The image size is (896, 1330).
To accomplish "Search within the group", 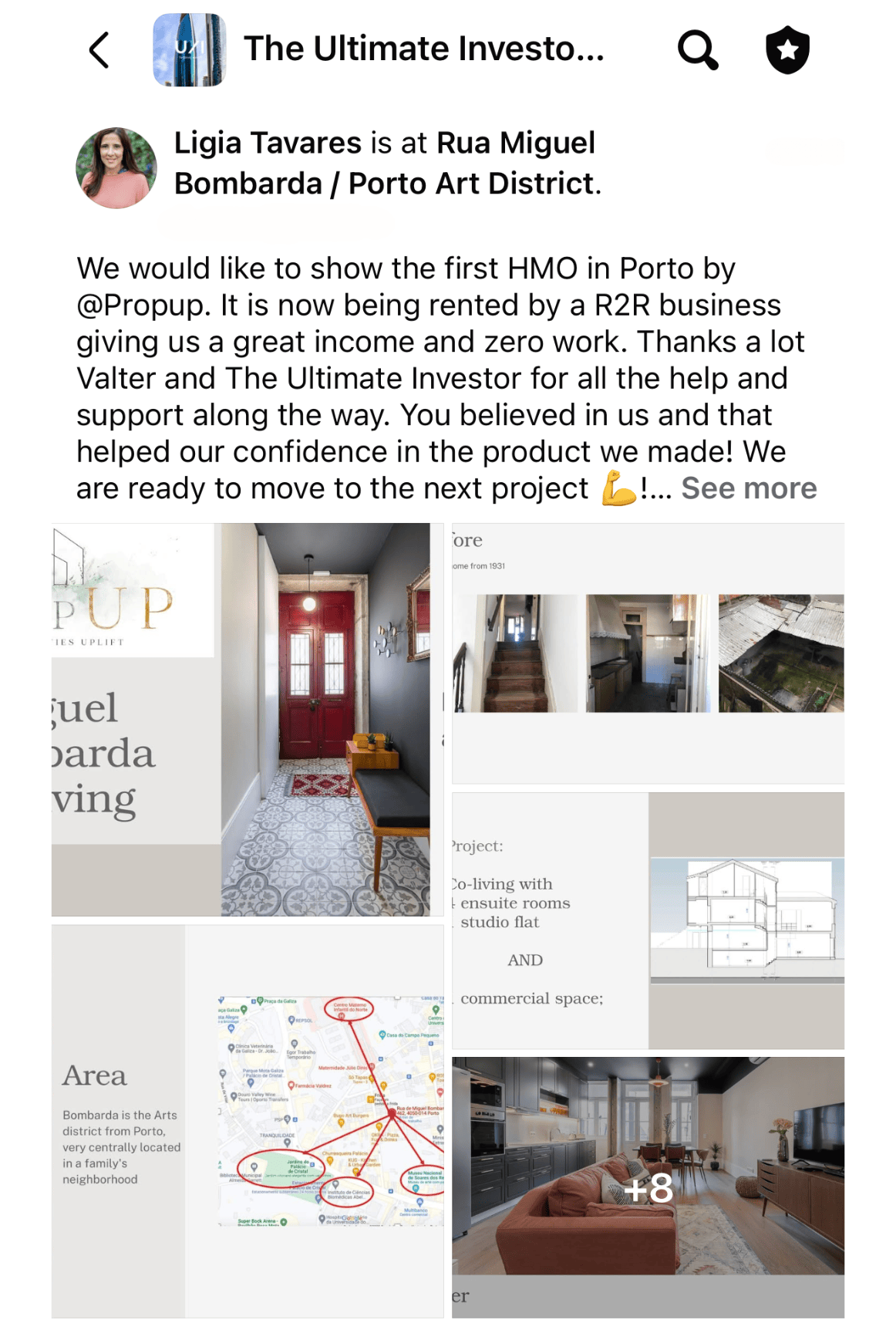I will point(698,50).
